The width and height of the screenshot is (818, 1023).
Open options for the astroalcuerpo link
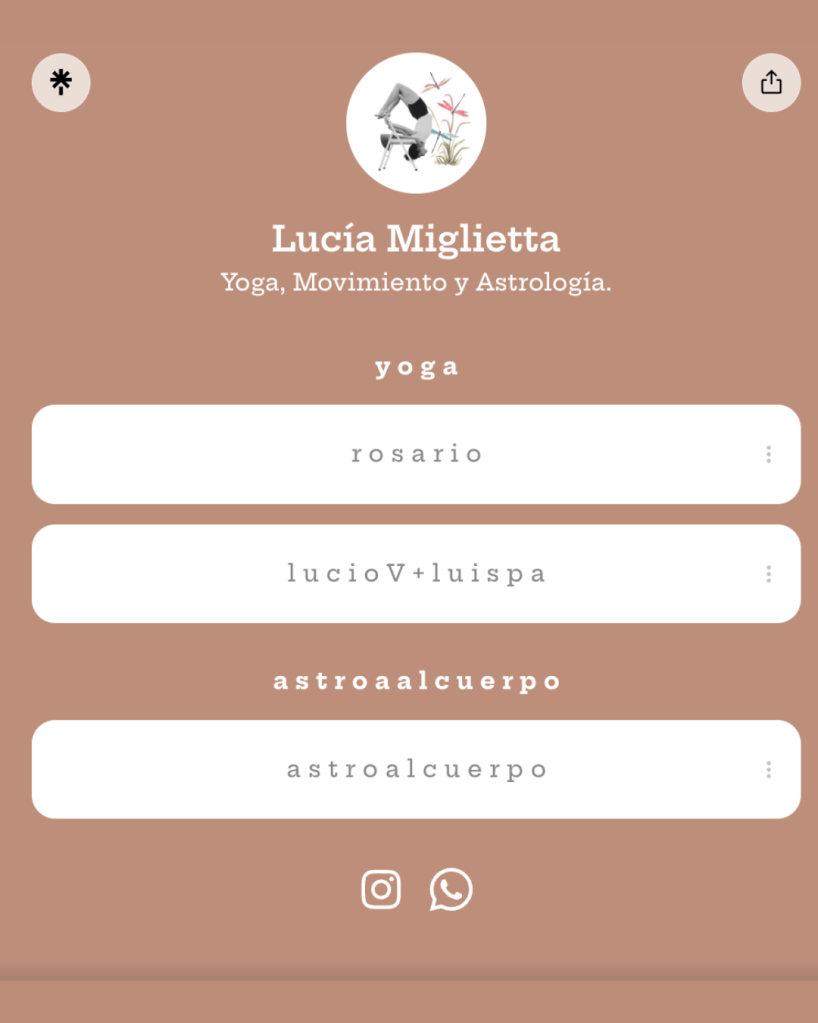(x=768, y=769)
